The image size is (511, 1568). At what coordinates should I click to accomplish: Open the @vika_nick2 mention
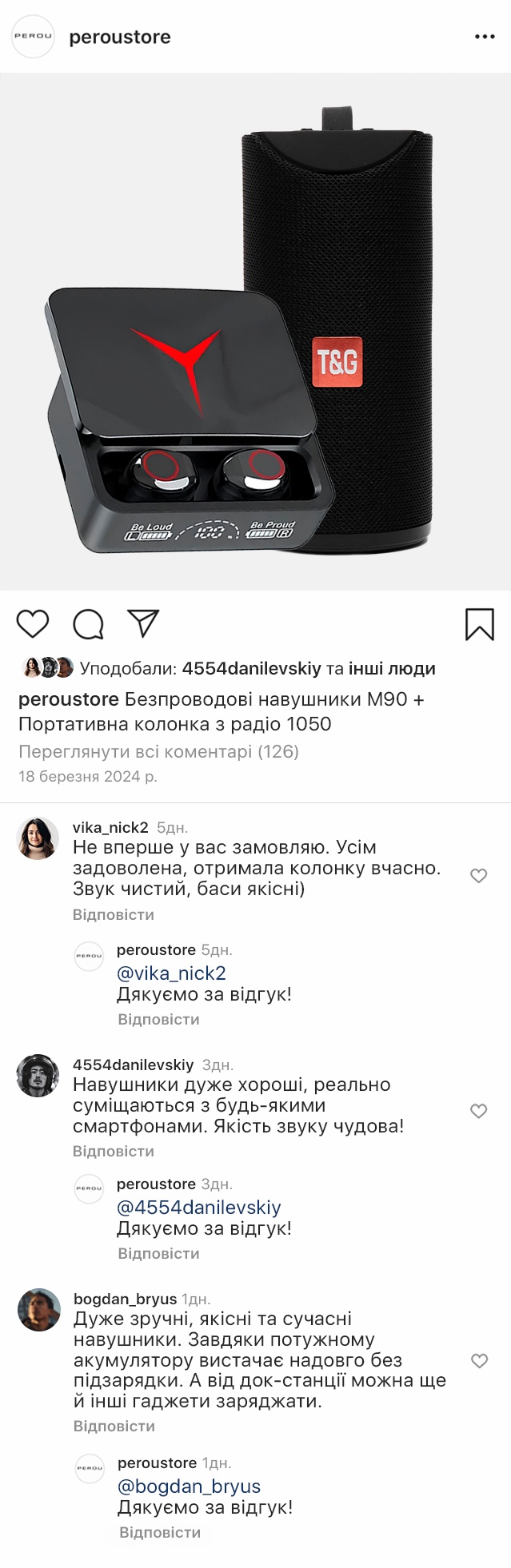(171, 973)
